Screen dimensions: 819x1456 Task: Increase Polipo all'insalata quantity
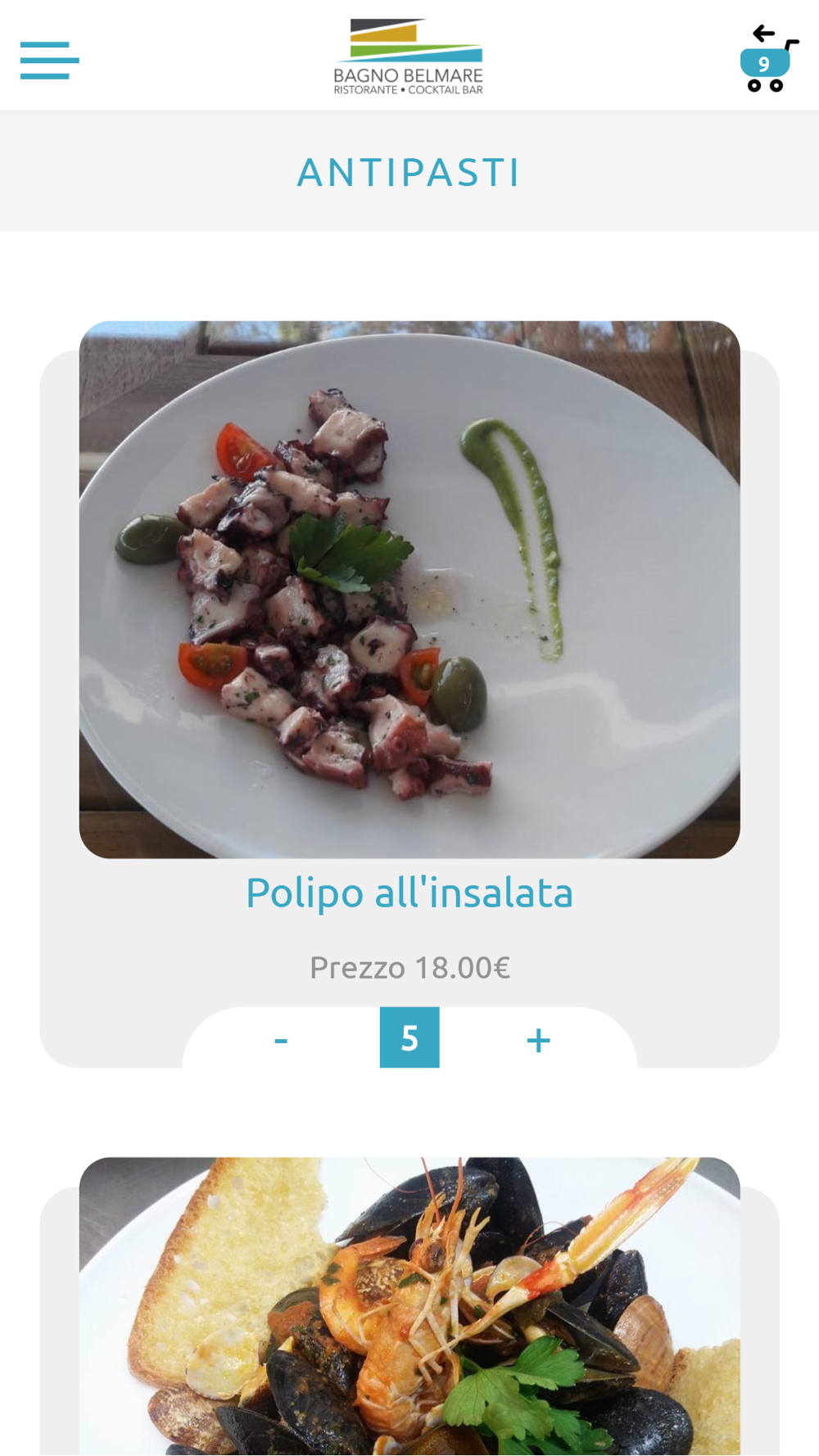coord(538,1040)
